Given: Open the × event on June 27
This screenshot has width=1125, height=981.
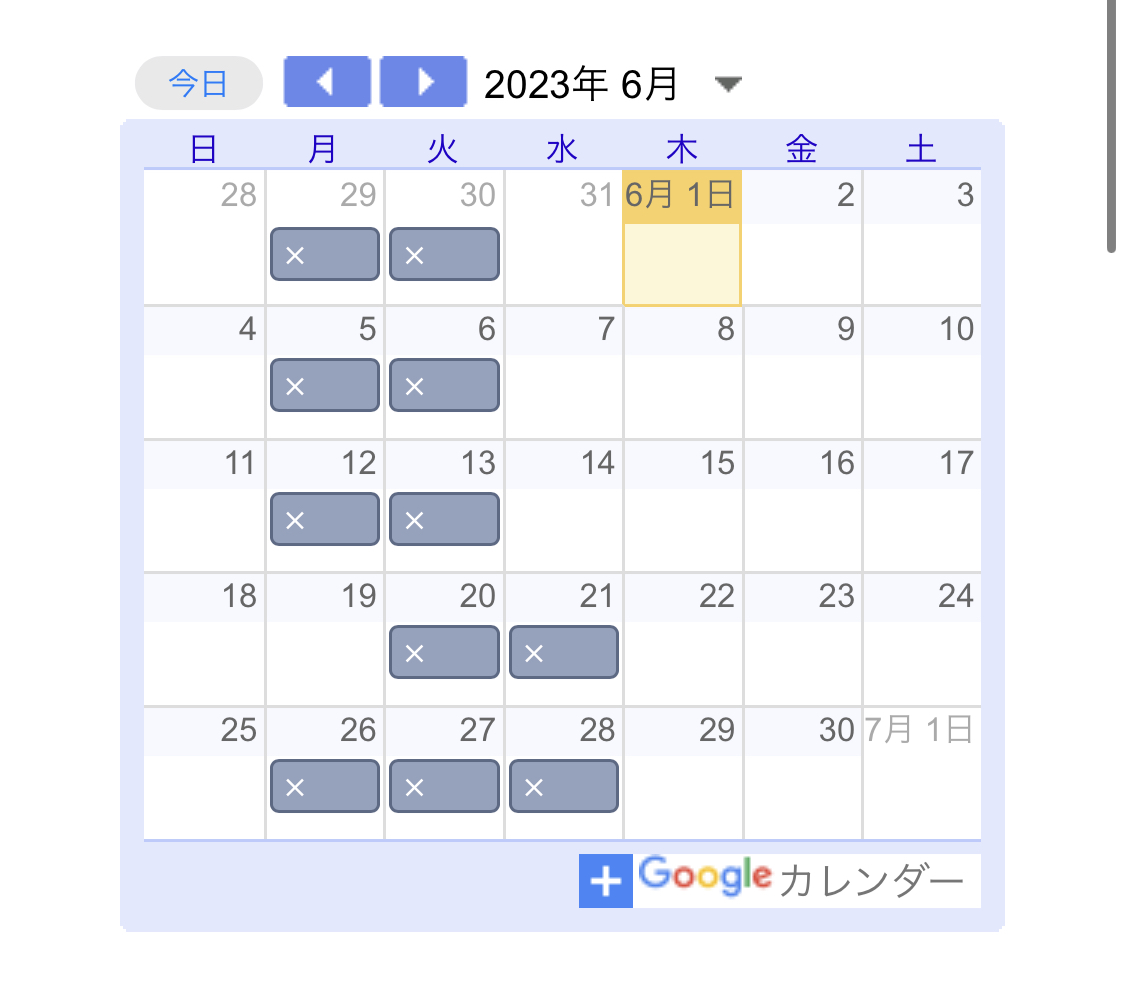Looking at the screenshot, I should 444,787.
